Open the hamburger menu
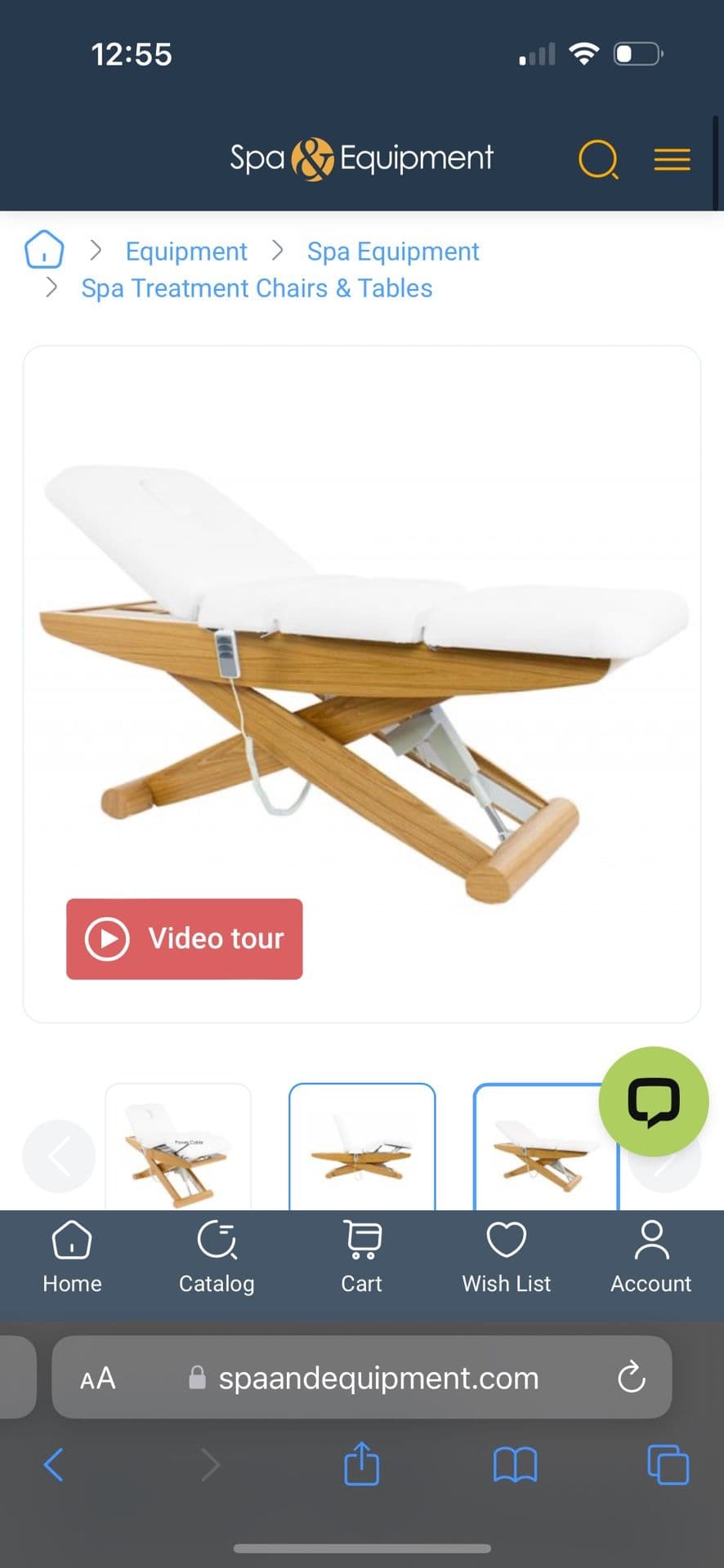This screenshot has width=724, height=1568. coord(672,159)
